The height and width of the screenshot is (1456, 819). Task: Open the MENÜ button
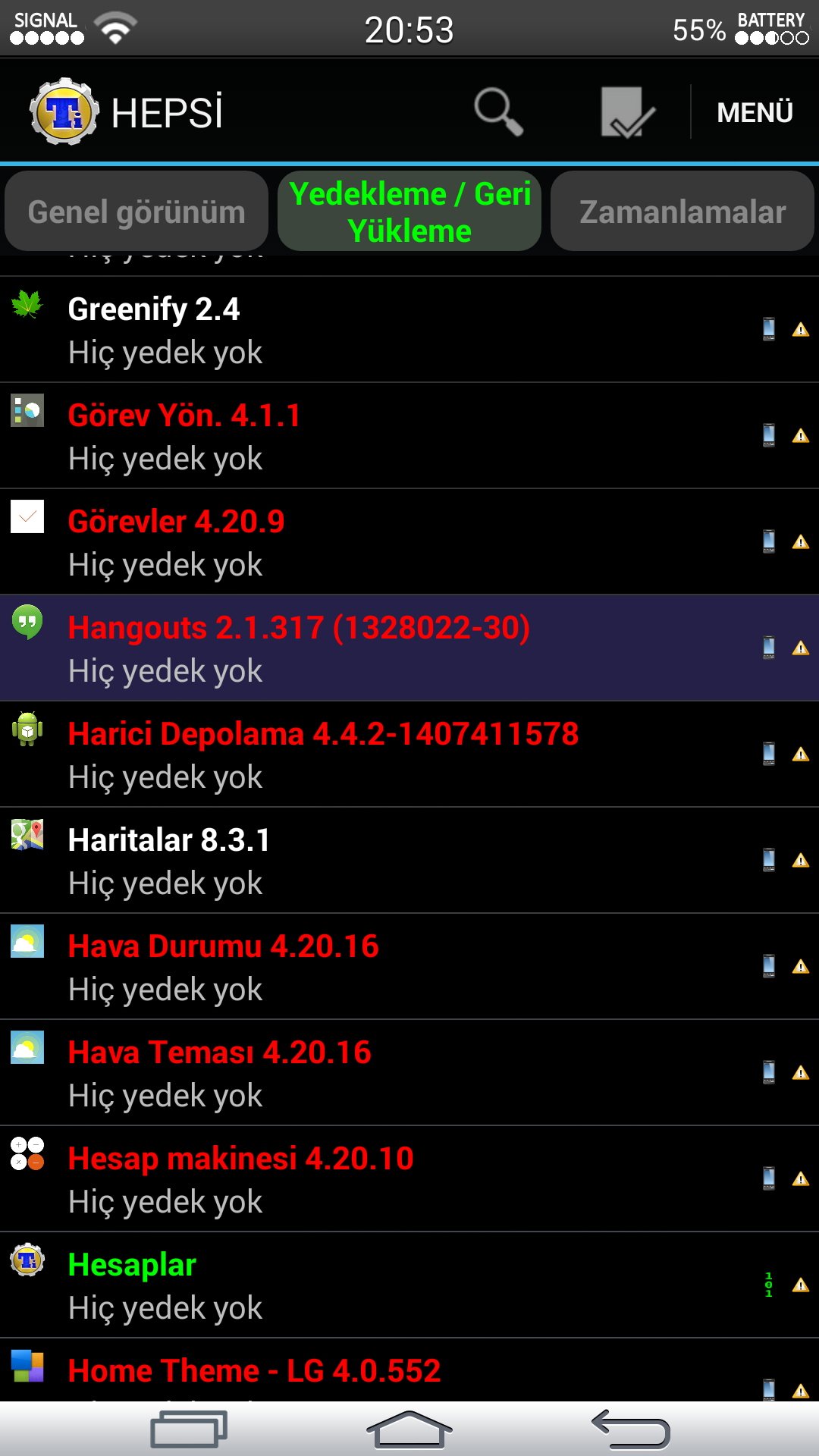pyautogui.click(x=755, y=112)
